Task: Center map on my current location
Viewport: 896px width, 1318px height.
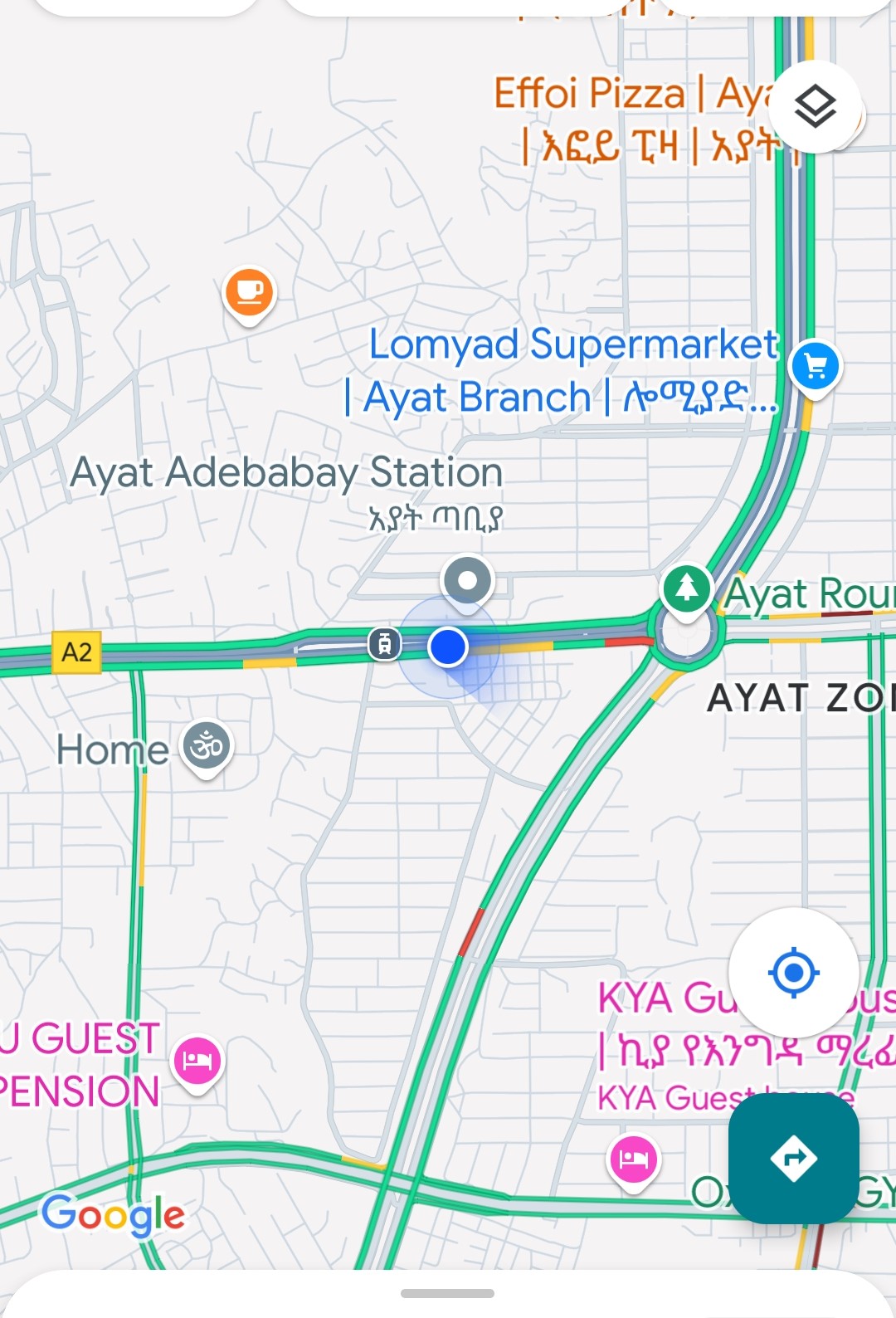Action: pos(793,972)
